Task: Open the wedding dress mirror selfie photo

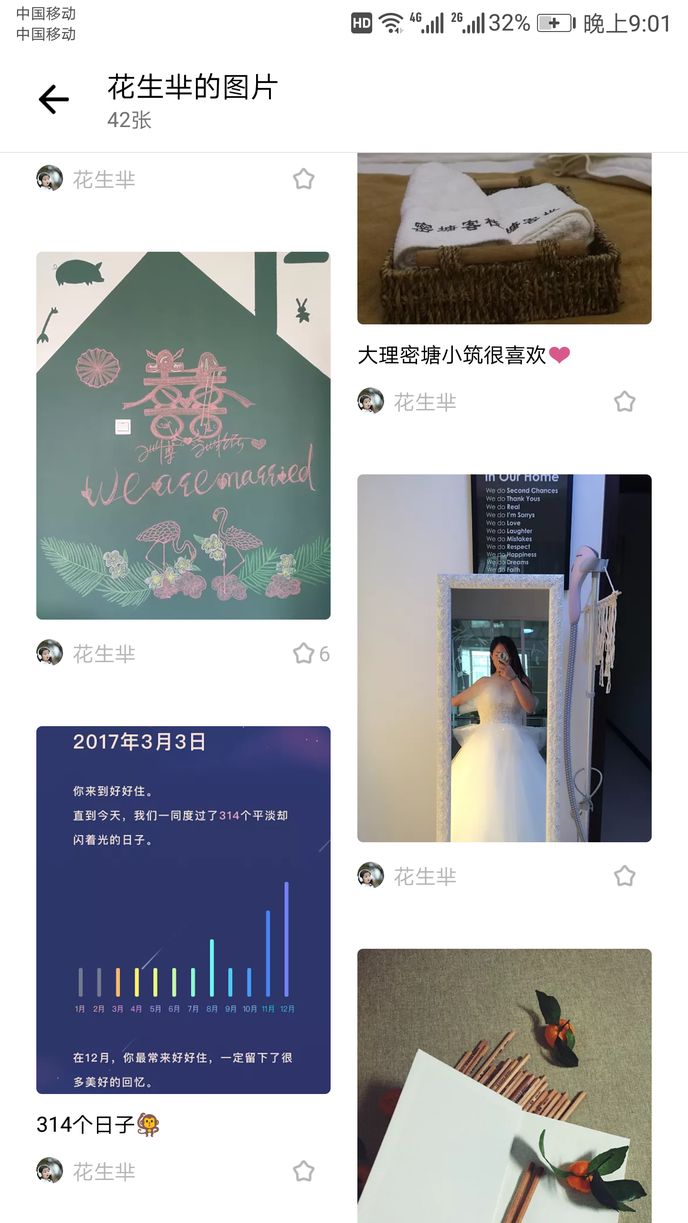Action: click(504, 658)
